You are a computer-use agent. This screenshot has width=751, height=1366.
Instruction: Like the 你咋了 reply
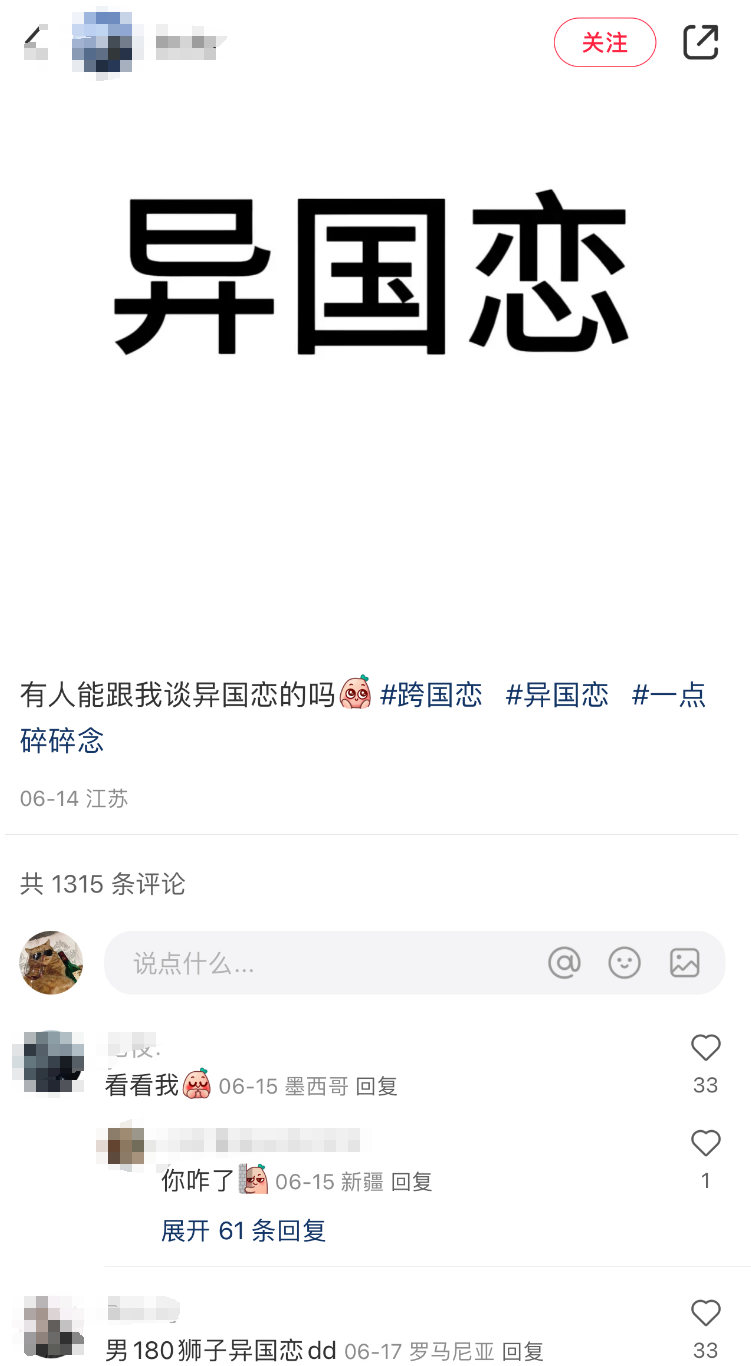(706, 1143)
